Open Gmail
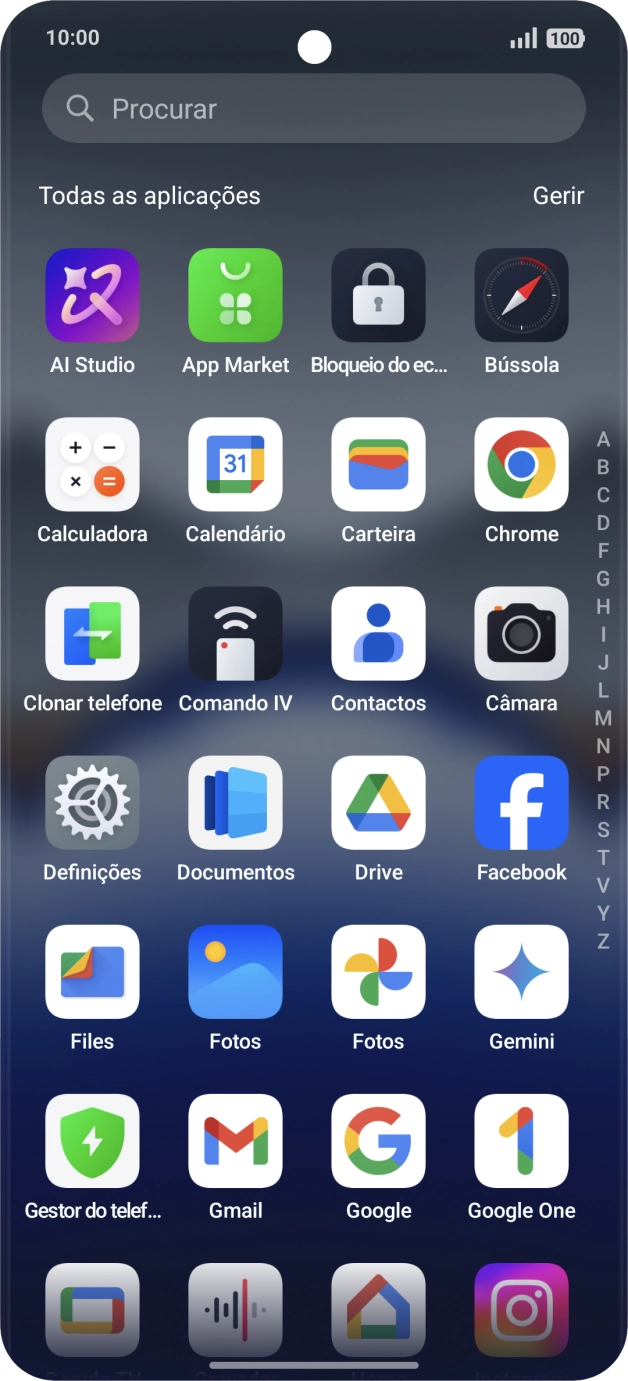Image resolution: width=628 pixels, height=1381 pixels. (x=235, y=1141)
